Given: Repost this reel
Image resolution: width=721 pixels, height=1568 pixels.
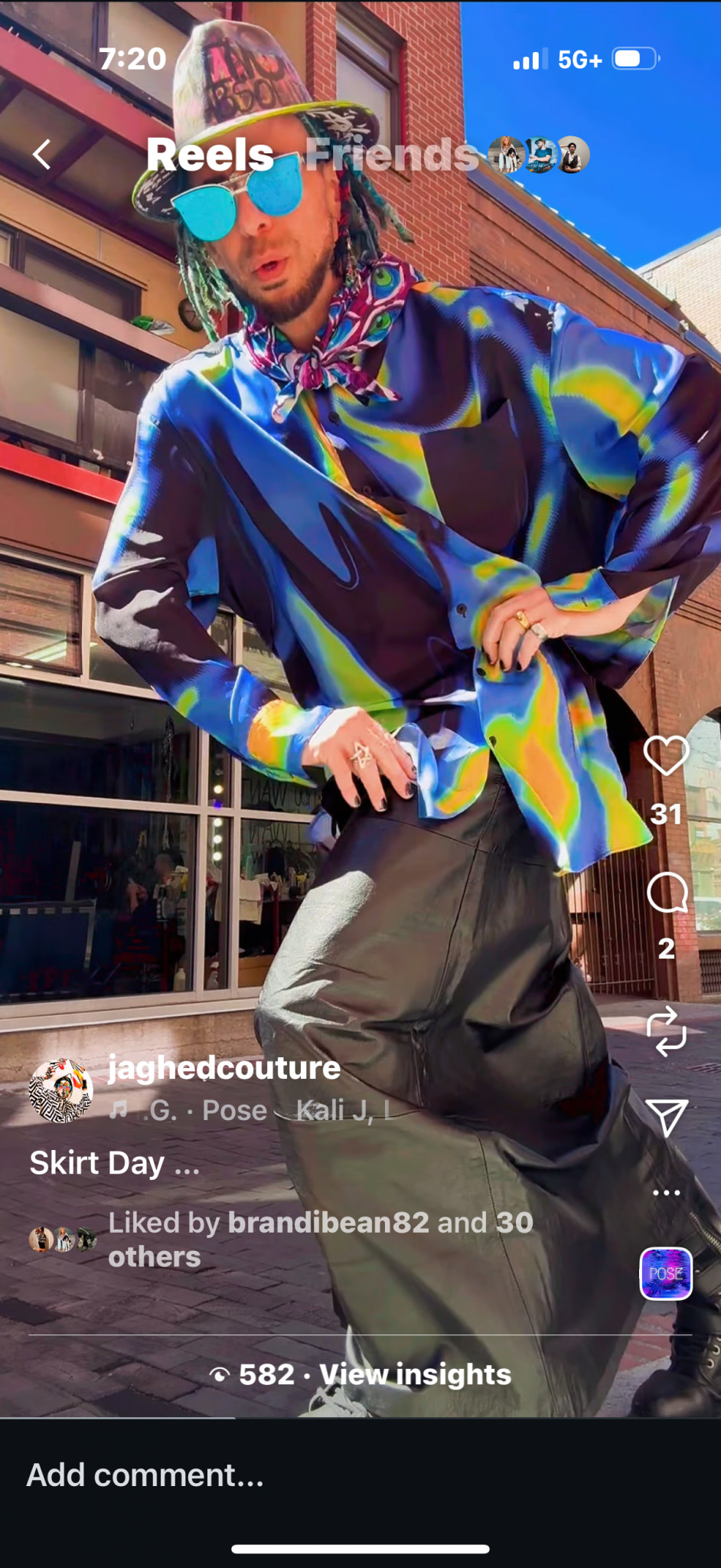Looking at the screenshot, I should coord(666,1031).
